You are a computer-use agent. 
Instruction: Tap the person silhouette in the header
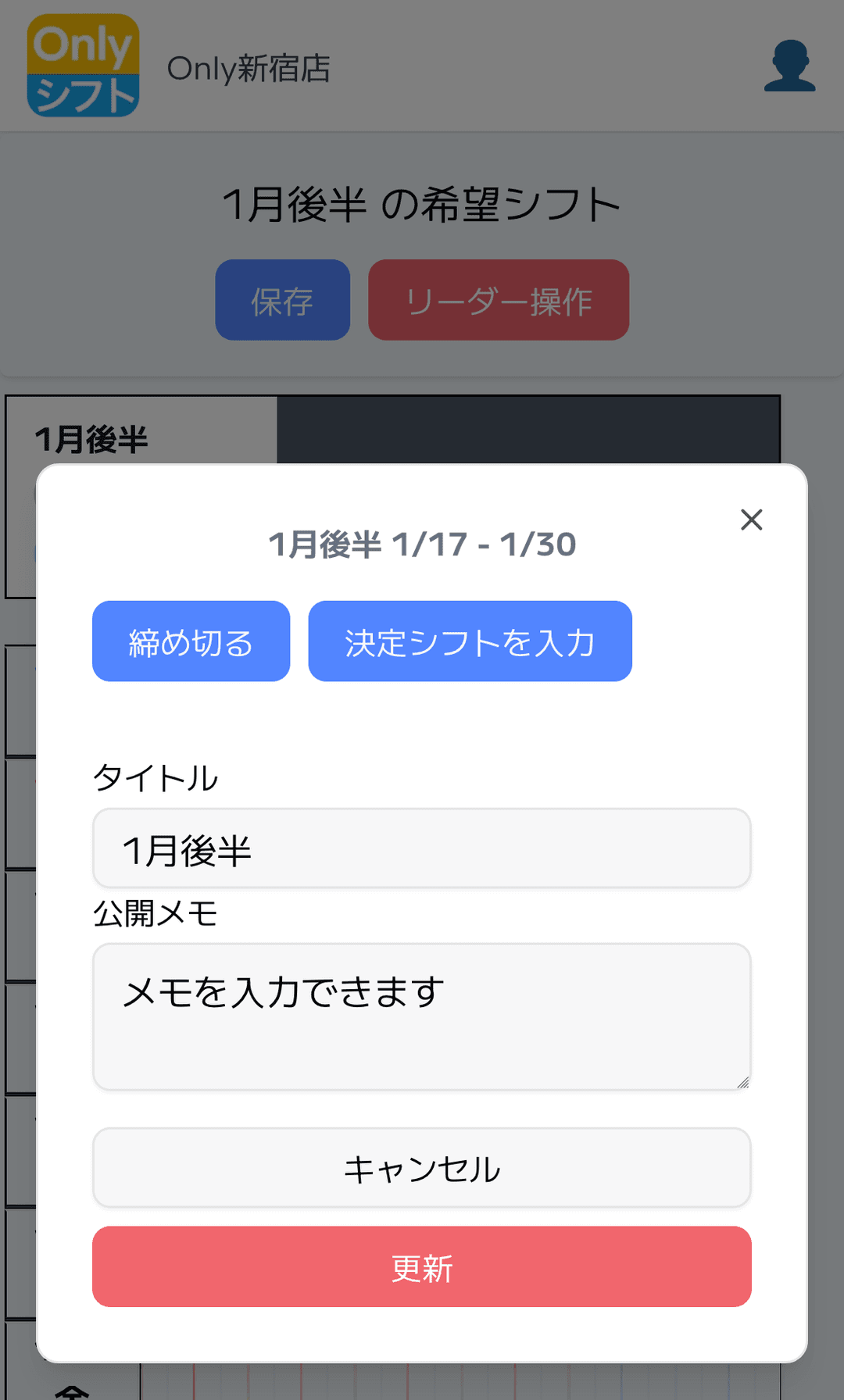pos(789,66)
